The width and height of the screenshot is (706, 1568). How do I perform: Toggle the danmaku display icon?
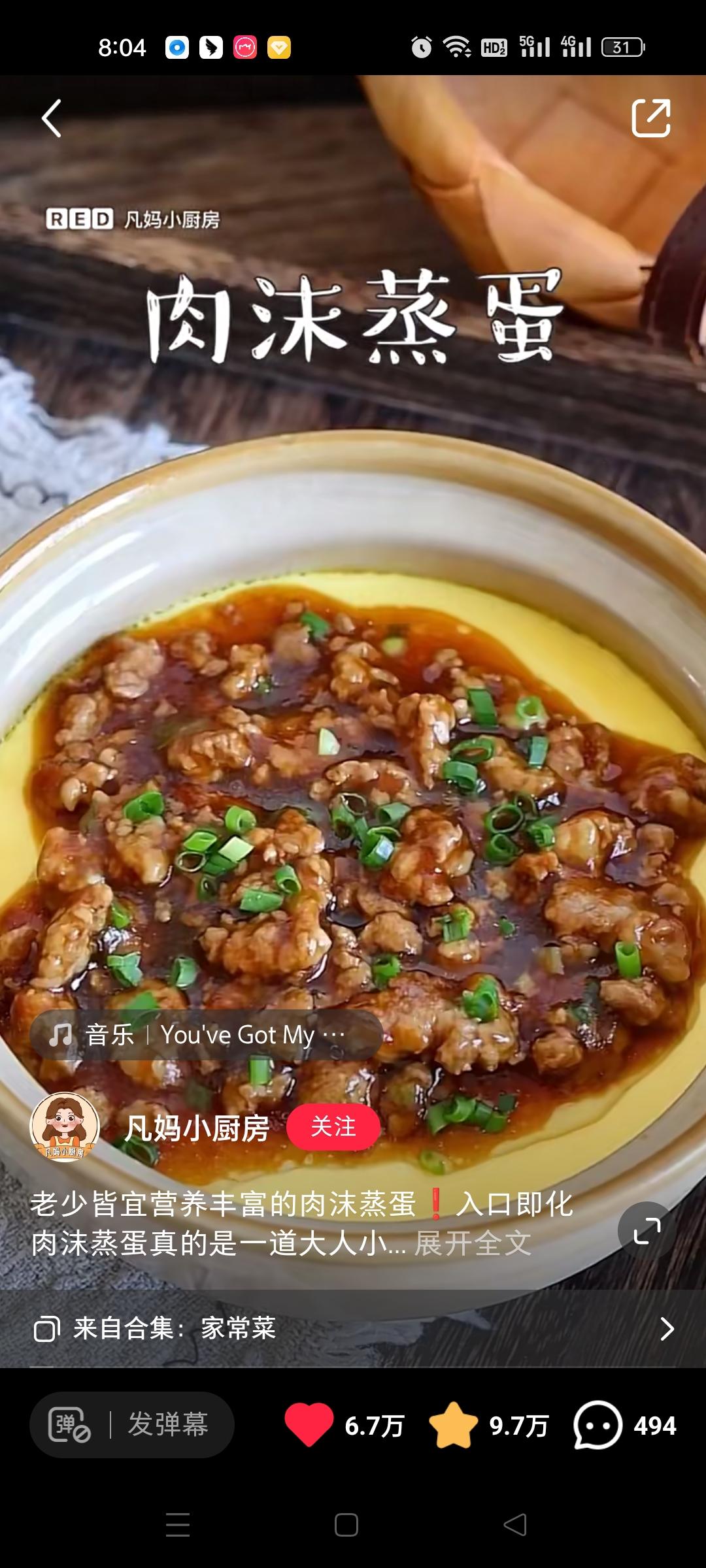coord(69,1424)
